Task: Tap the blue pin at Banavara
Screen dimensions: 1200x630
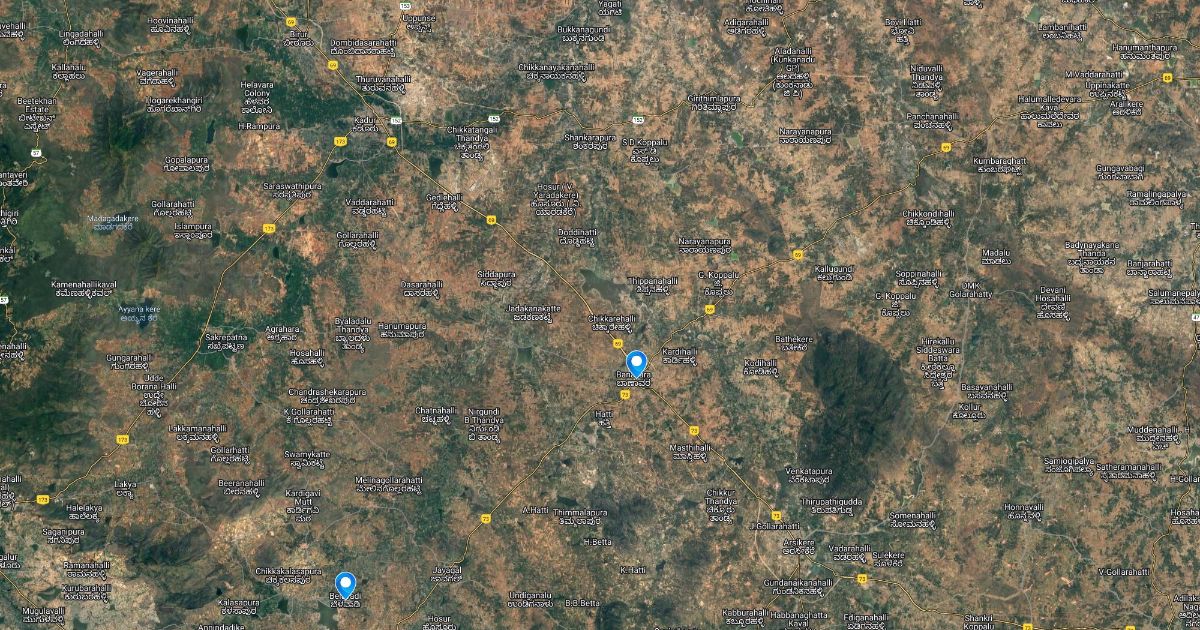Action: [636, 363]
